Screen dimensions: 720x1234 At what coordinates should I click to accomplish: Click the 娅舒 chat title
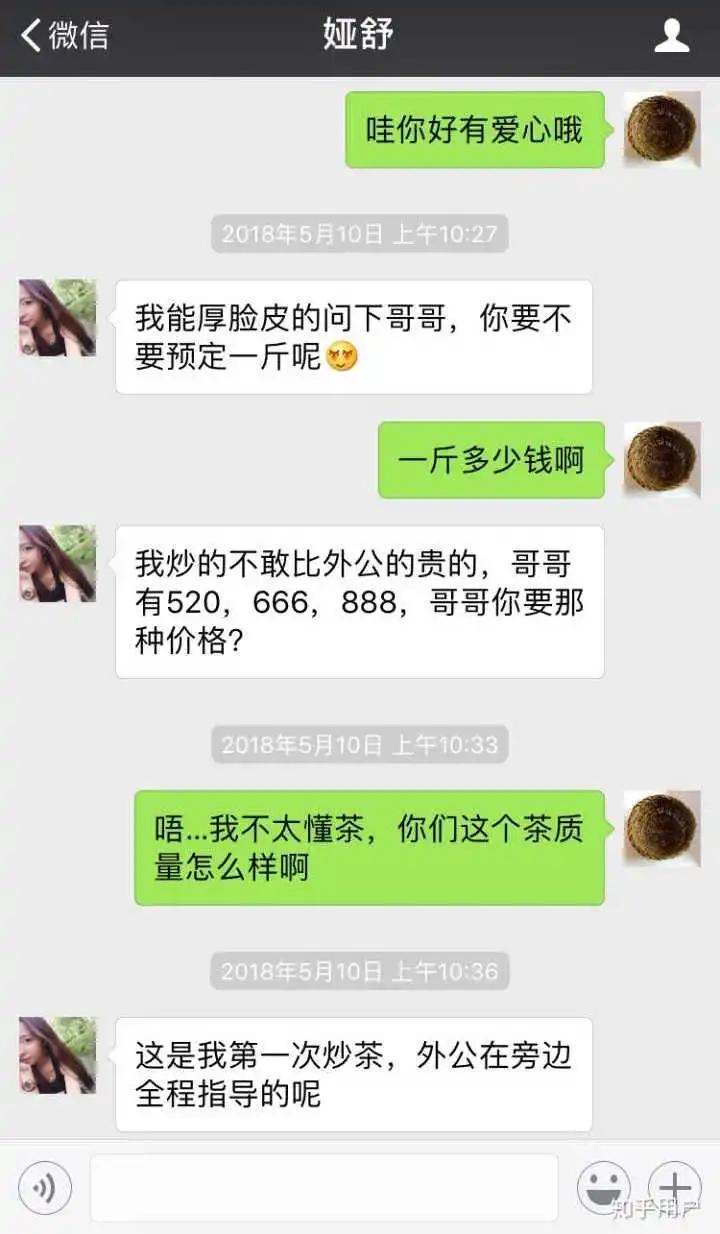click(357, 33)
